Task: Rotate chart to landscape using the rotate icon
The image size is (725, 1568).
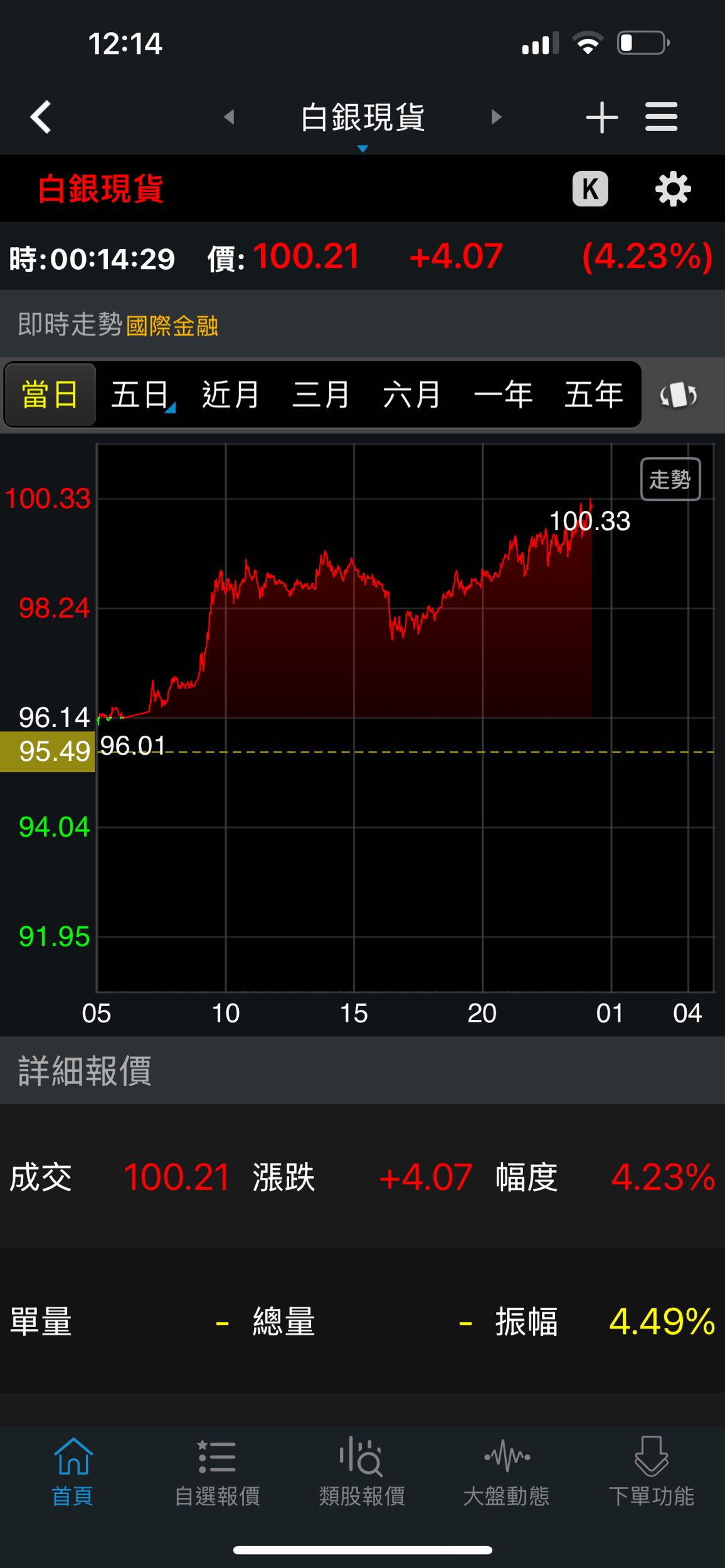Action: click(677, 395)
